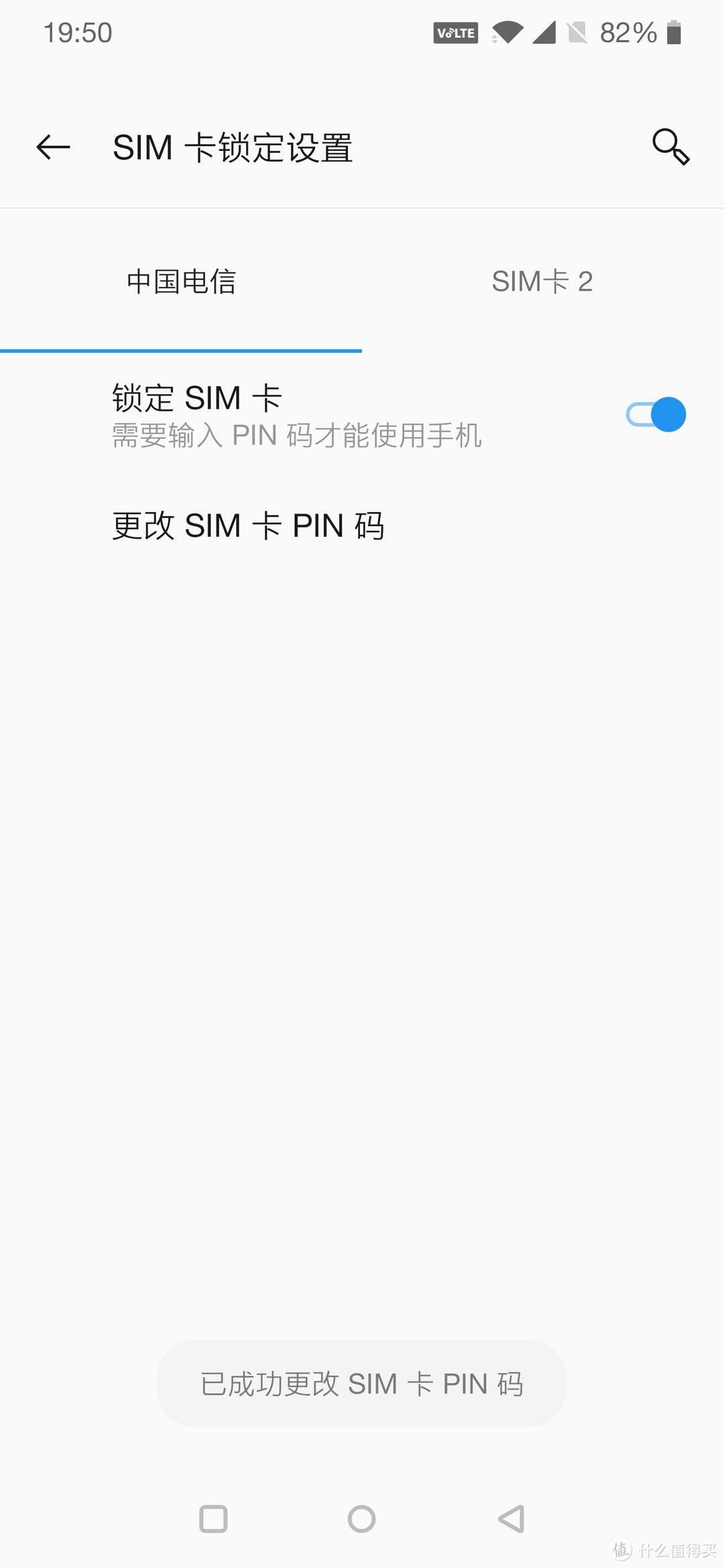The height and width of the screenshot is (1568, 724).
Task: Open 更改 SIM 卡 PIN 码
Action: point(248,525)
